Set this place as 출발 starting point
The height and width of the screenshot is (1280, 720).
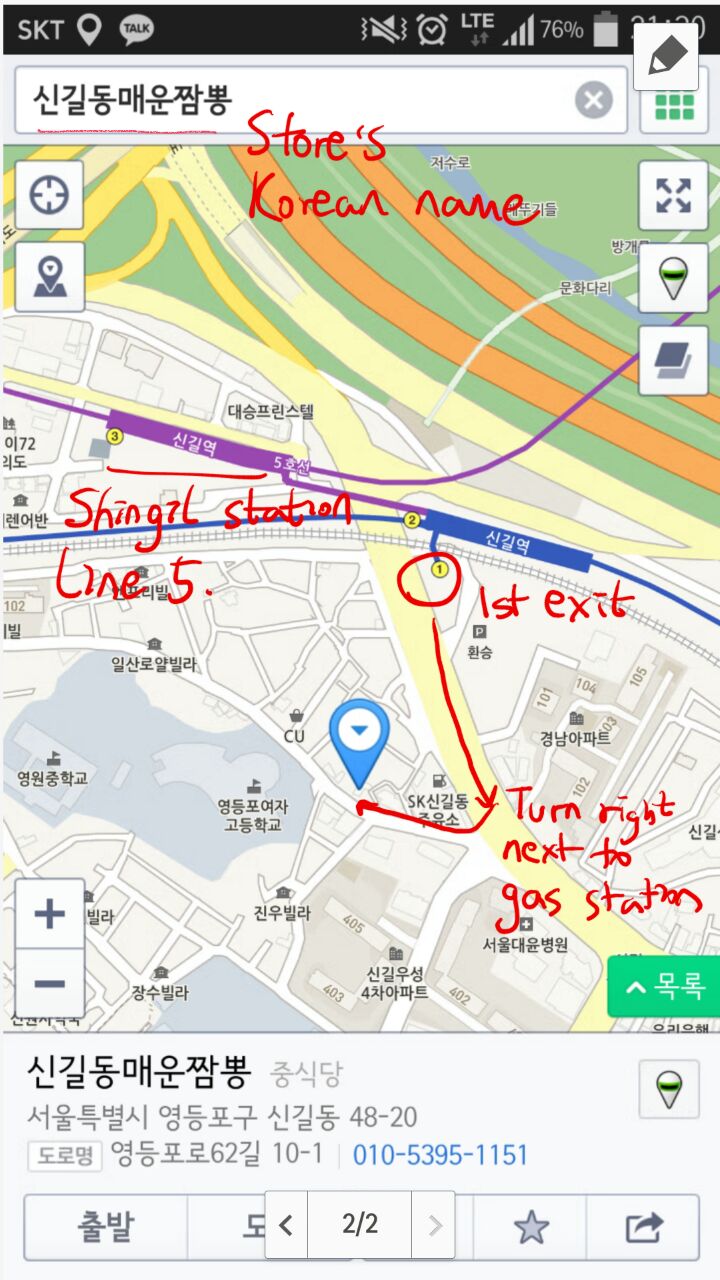(105, 1225)
